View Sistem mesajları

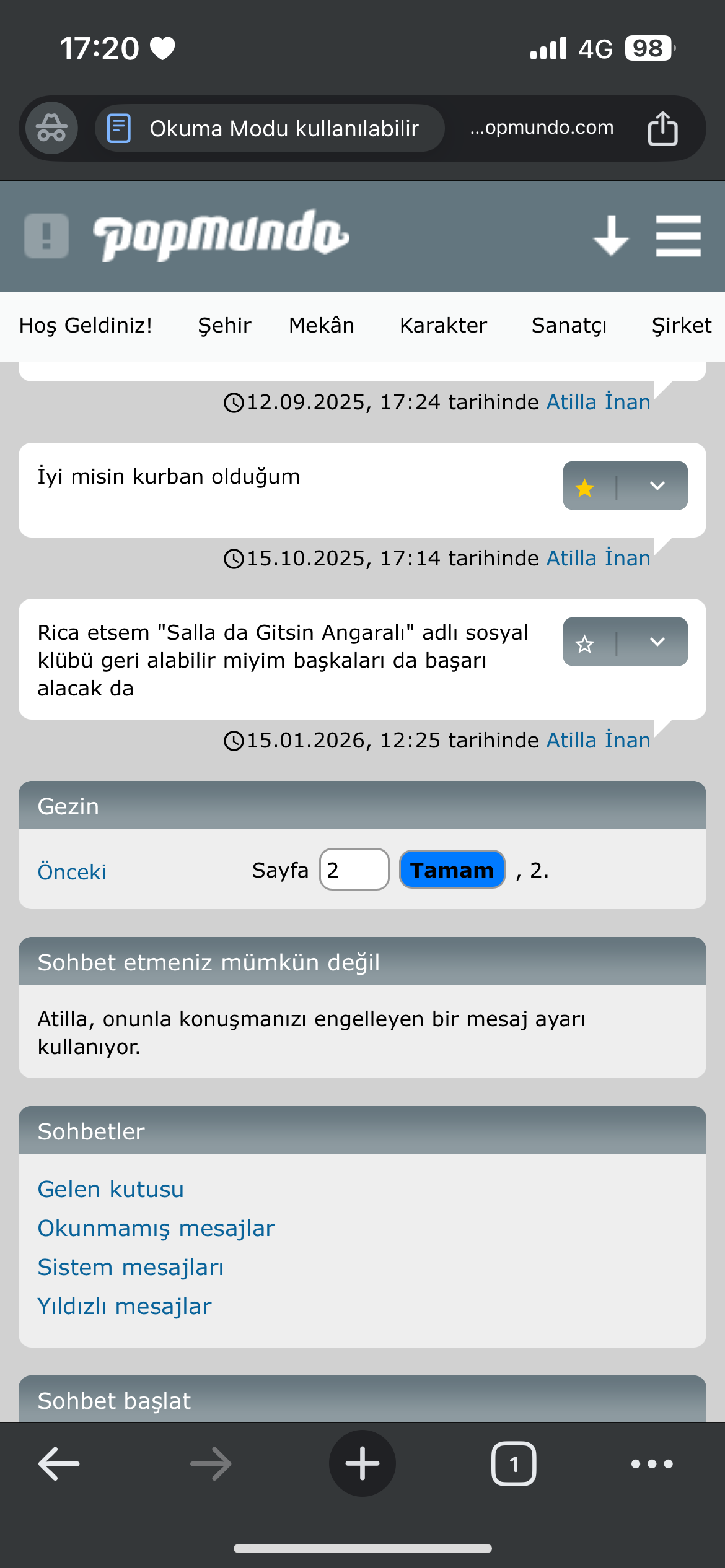click(131, 1267)
